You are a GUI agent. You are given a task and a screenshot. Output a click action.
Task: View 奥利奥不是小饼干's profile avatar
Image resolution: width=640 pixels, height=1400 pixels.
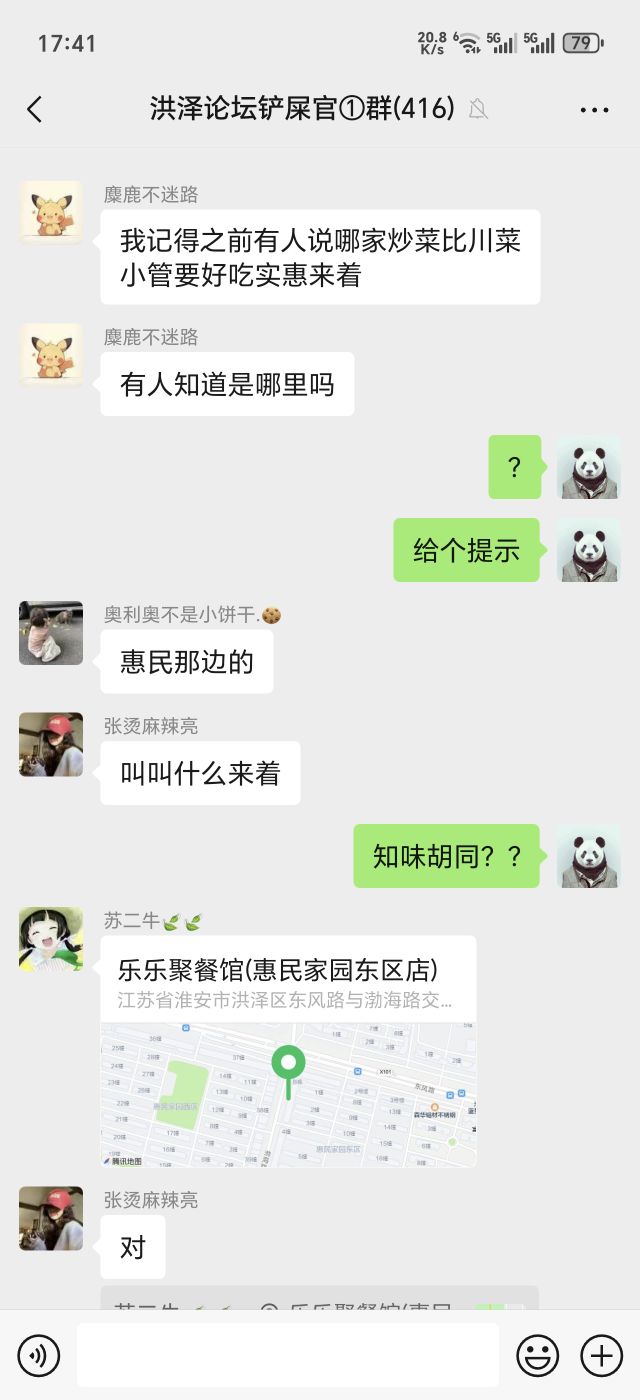[x=51, y=633]
